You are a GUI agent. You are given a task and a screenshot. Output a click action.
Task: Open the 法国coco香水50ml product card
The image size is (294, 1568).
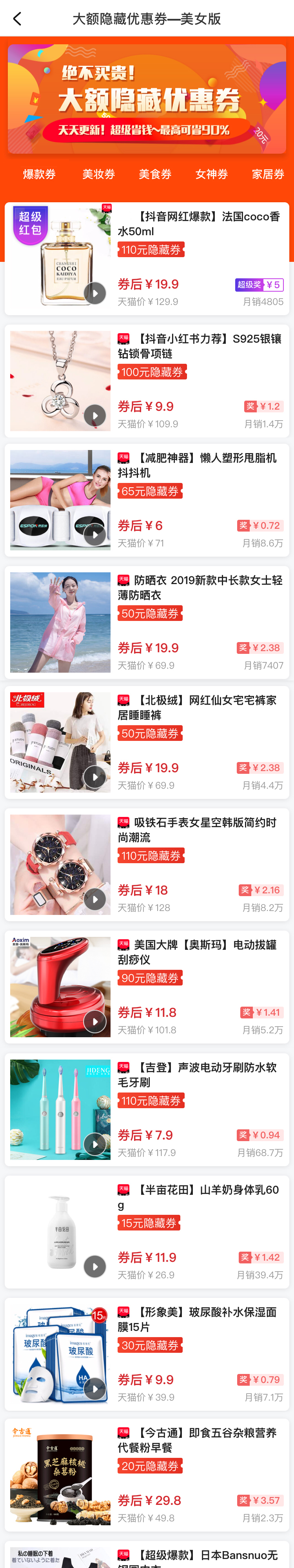pyautogui.click(x=147, y=259)
